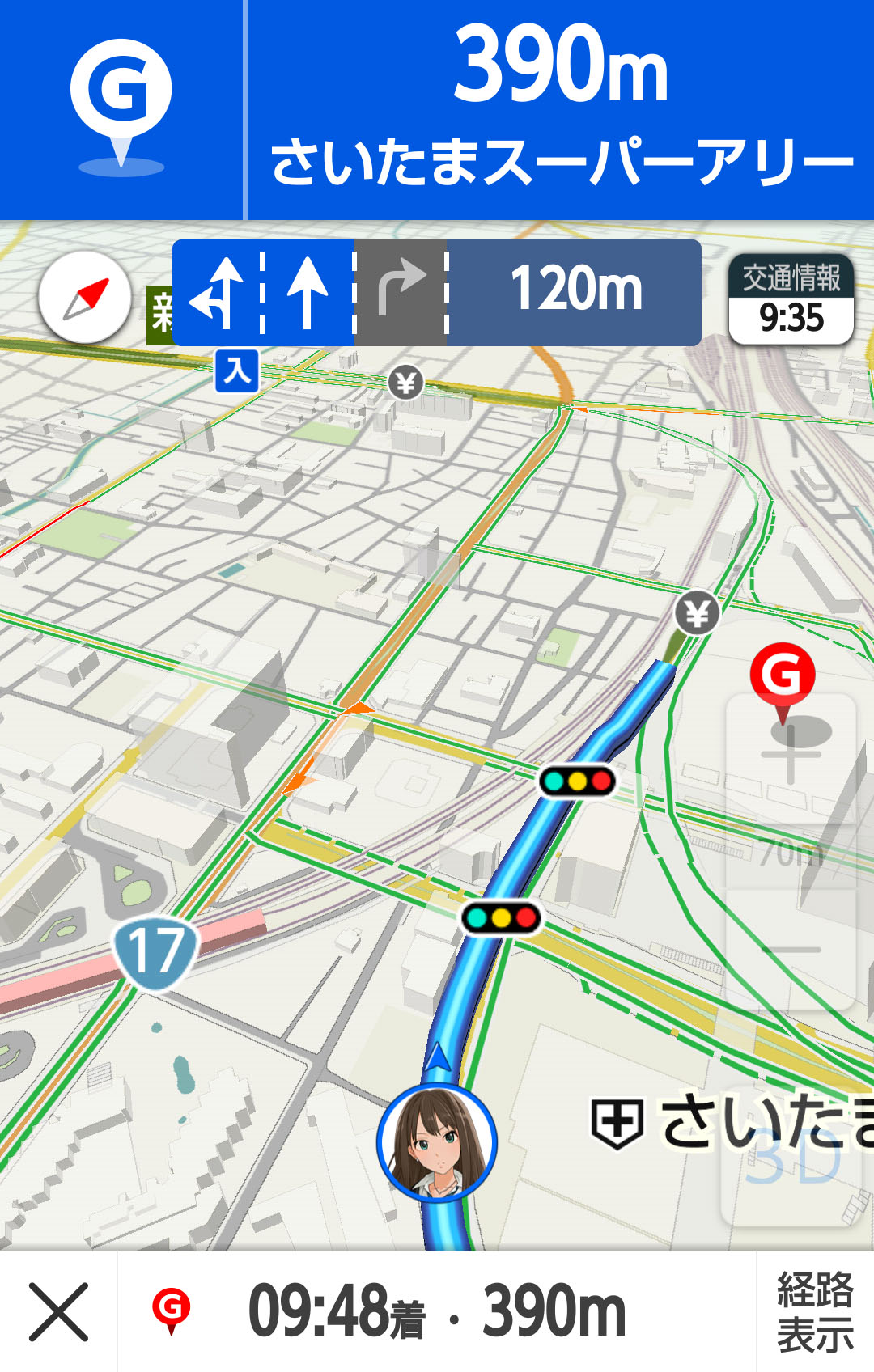Tap the current position avatar marker
The height and width of the screenshot is (1372, 874).
pyautogui.click(x=437, y=1143)
